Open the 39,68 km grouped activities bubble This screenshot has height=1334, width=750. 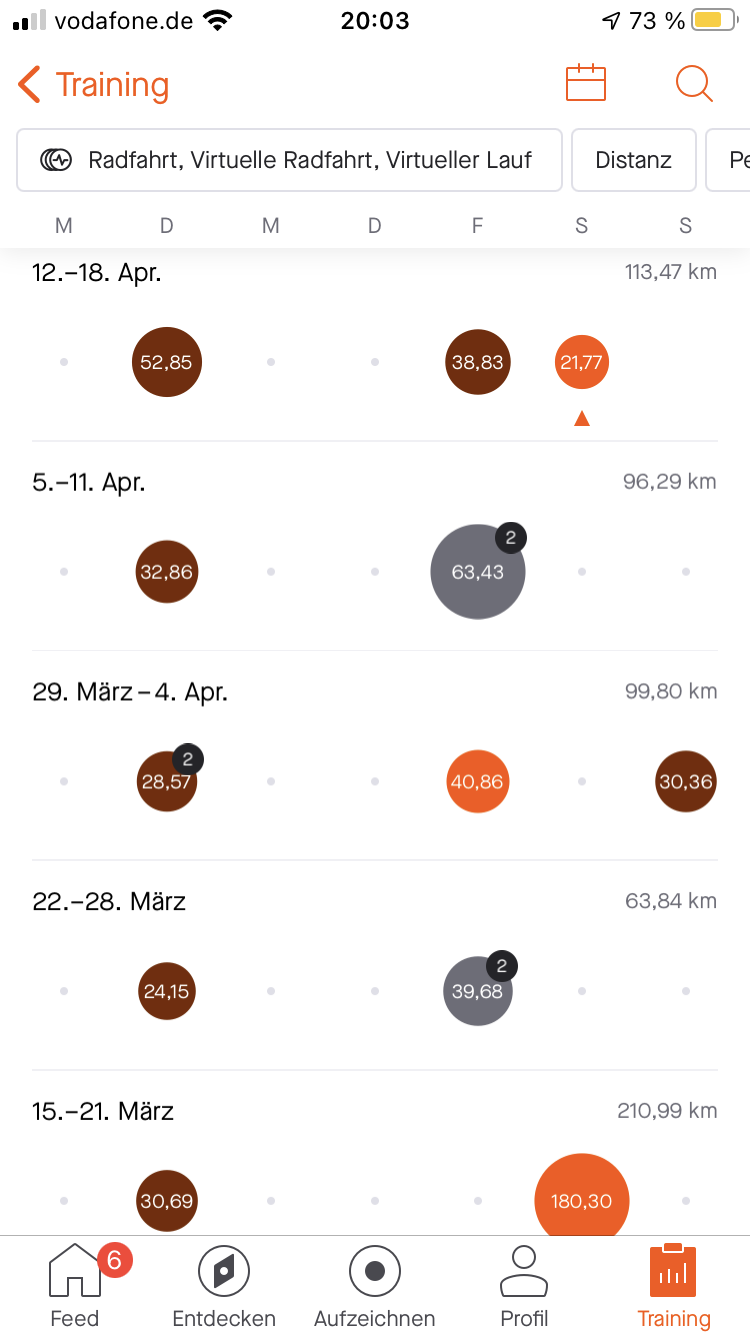tap(478, 992)
